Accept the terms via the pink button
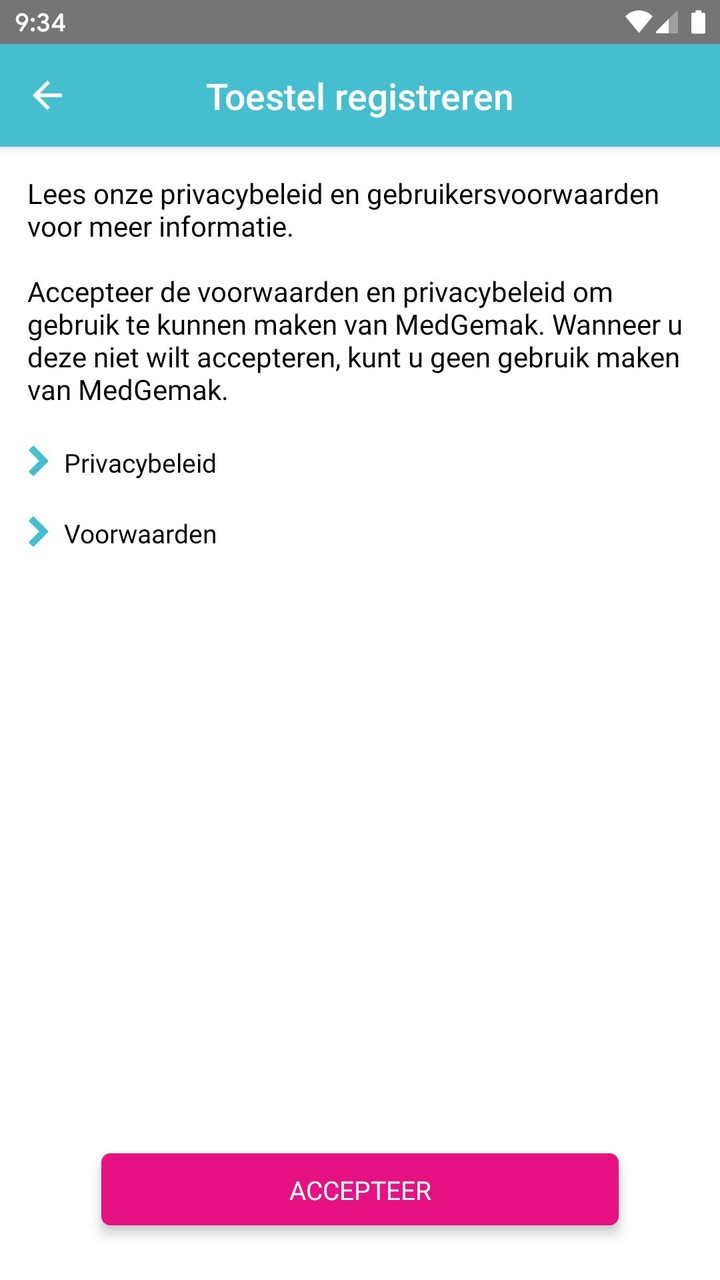Screen dimensions: 720x1280 tap(359, 1190)
